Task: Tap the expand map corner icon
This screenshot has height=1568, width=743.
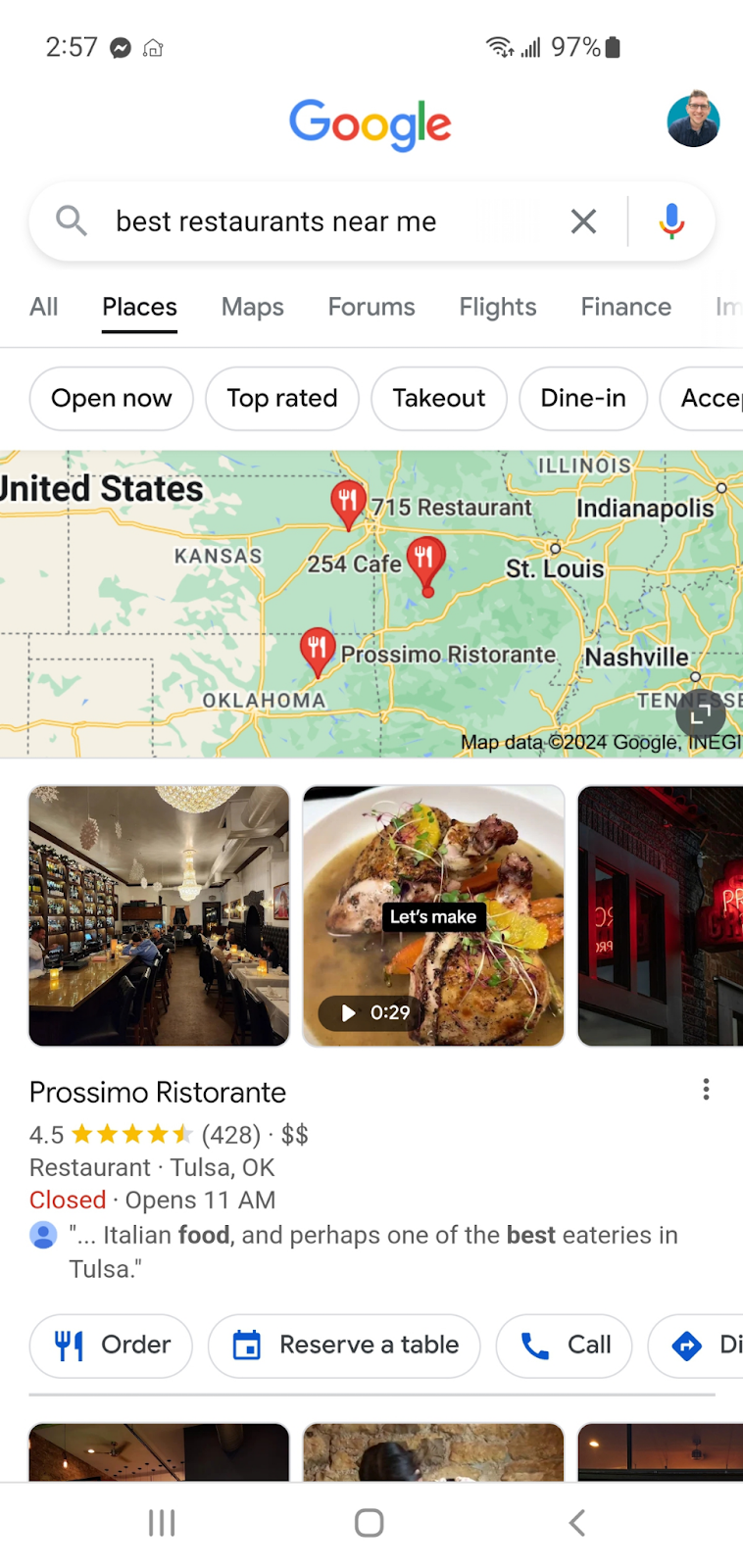Action: (x=701, y=714)
